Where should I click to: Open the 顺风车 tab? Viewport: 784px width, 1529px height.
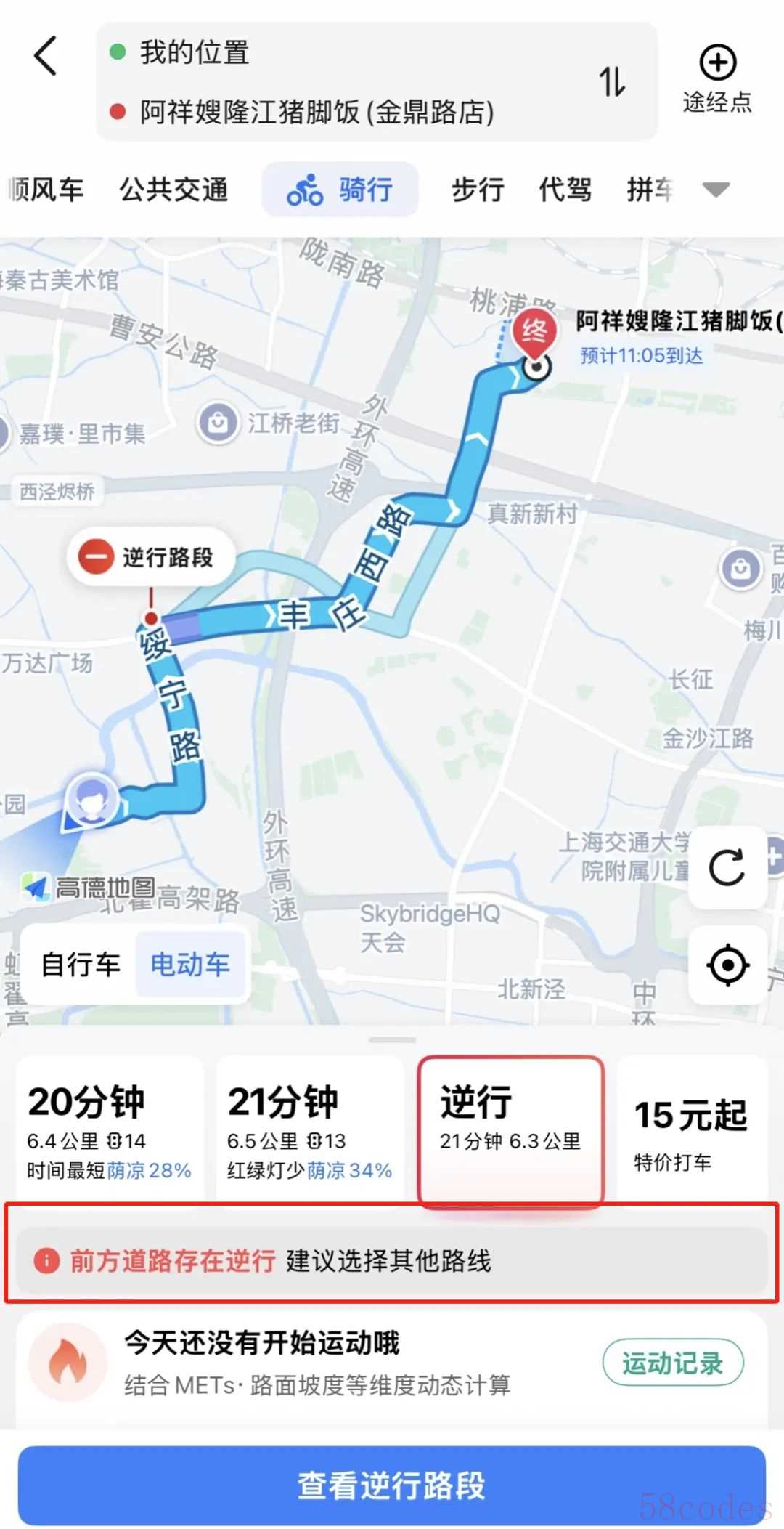pyautogui.click(x=44, y=190)
